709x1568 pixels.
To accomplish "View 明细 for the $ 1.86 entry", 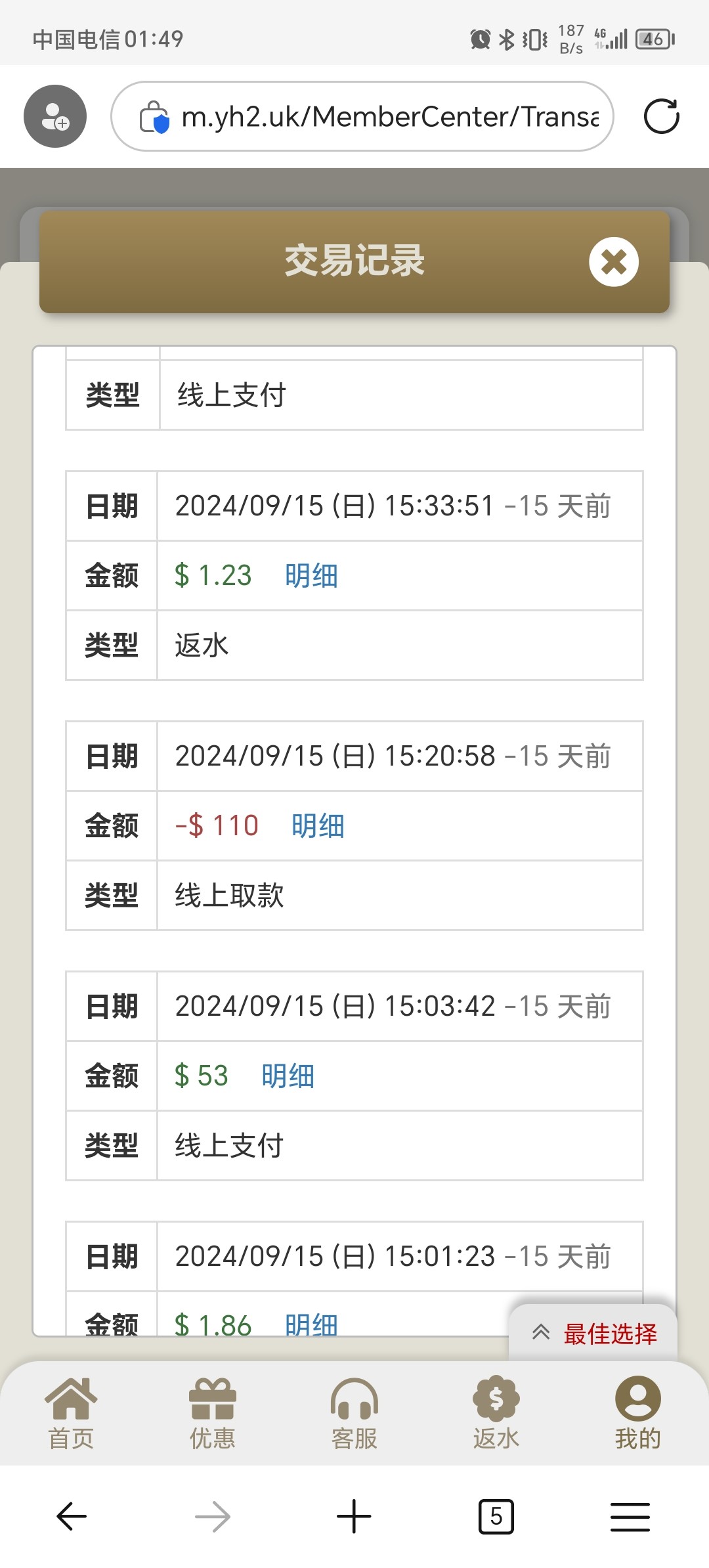I will coord(311,1324).
